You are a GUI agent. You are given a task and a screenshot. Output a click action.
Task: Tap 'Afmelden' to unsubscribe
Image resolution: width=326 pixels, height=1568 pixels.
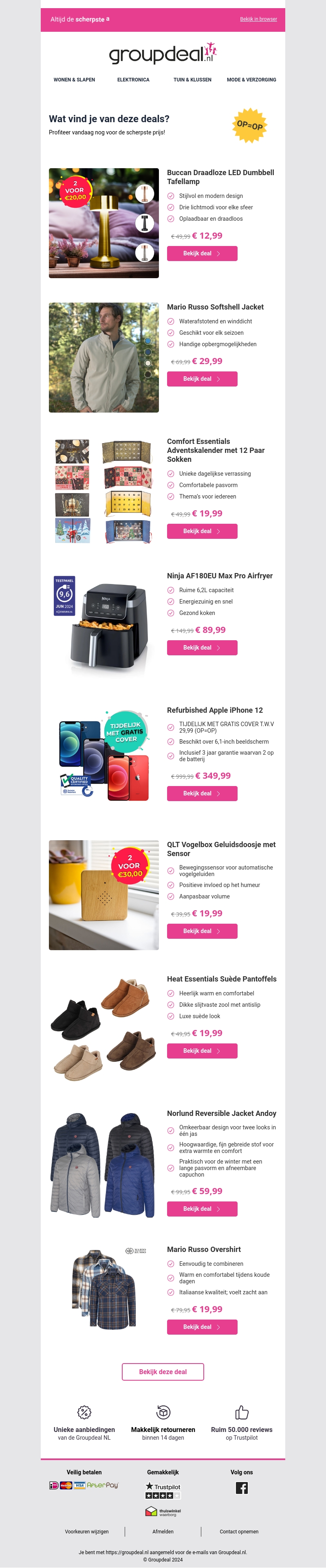coord(163,1531)
